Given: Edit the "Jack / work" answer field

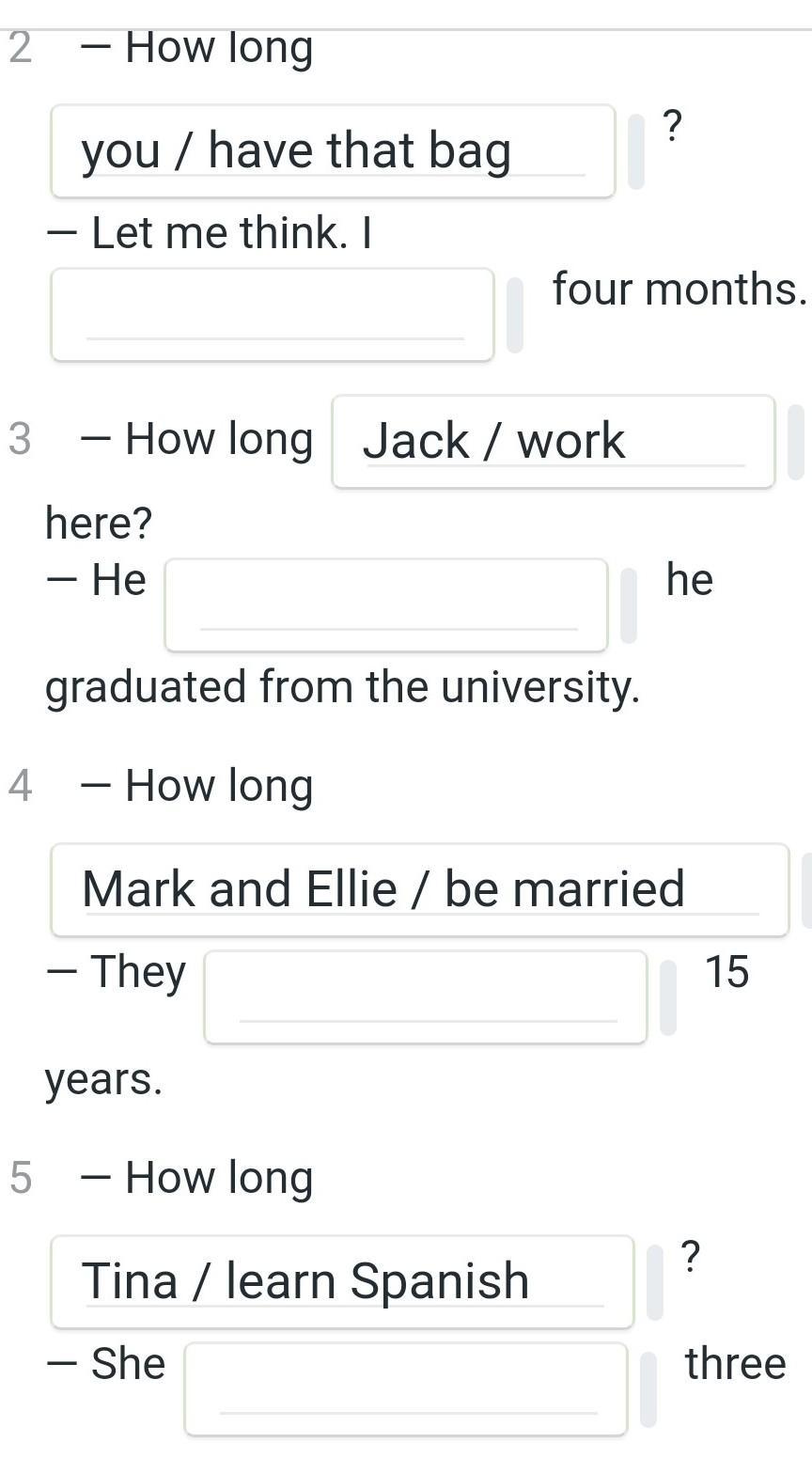Looking at the screenshot, I should (554, 442).
